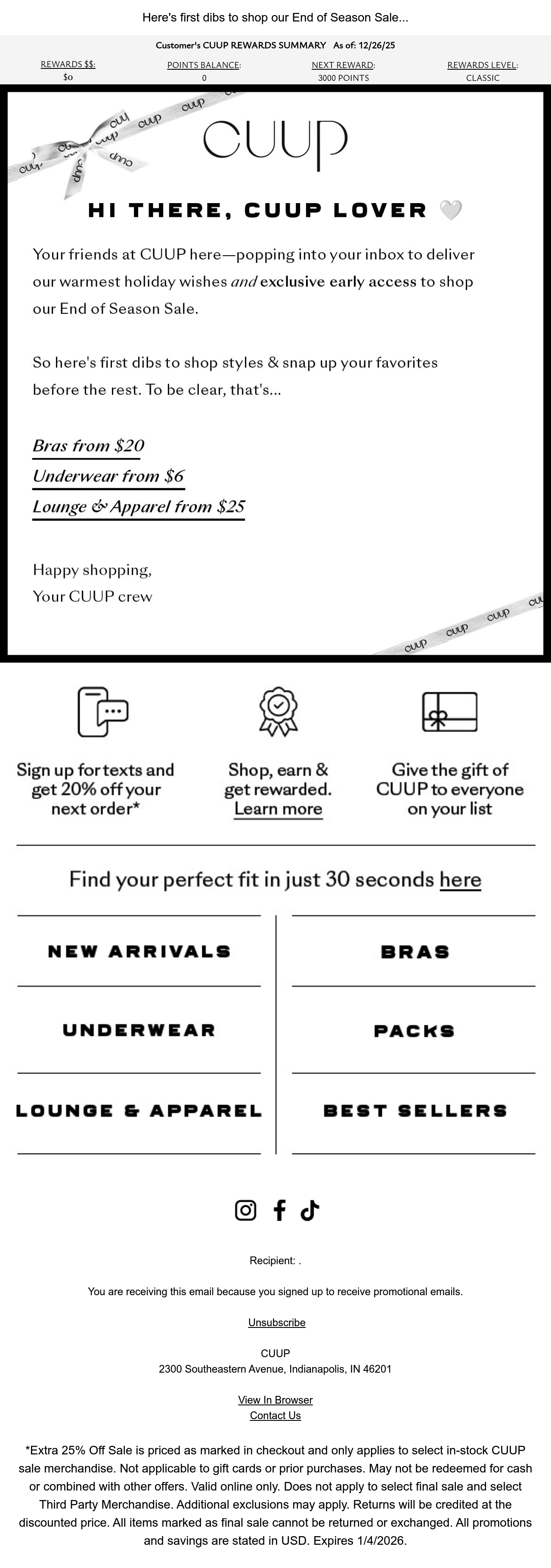
Task: Shop the Packs category
Action: point(414,1031)
